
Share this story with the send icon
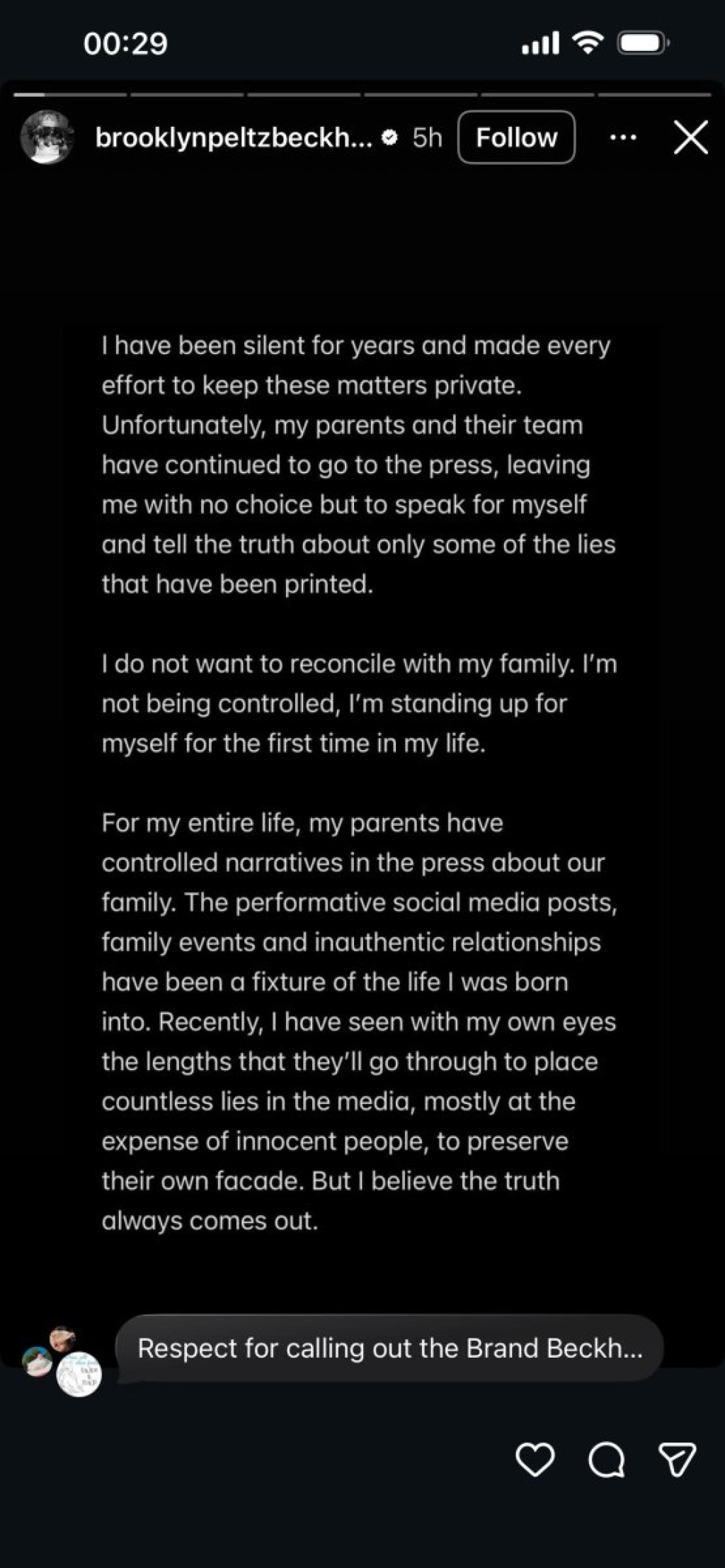coord(678,1460)
